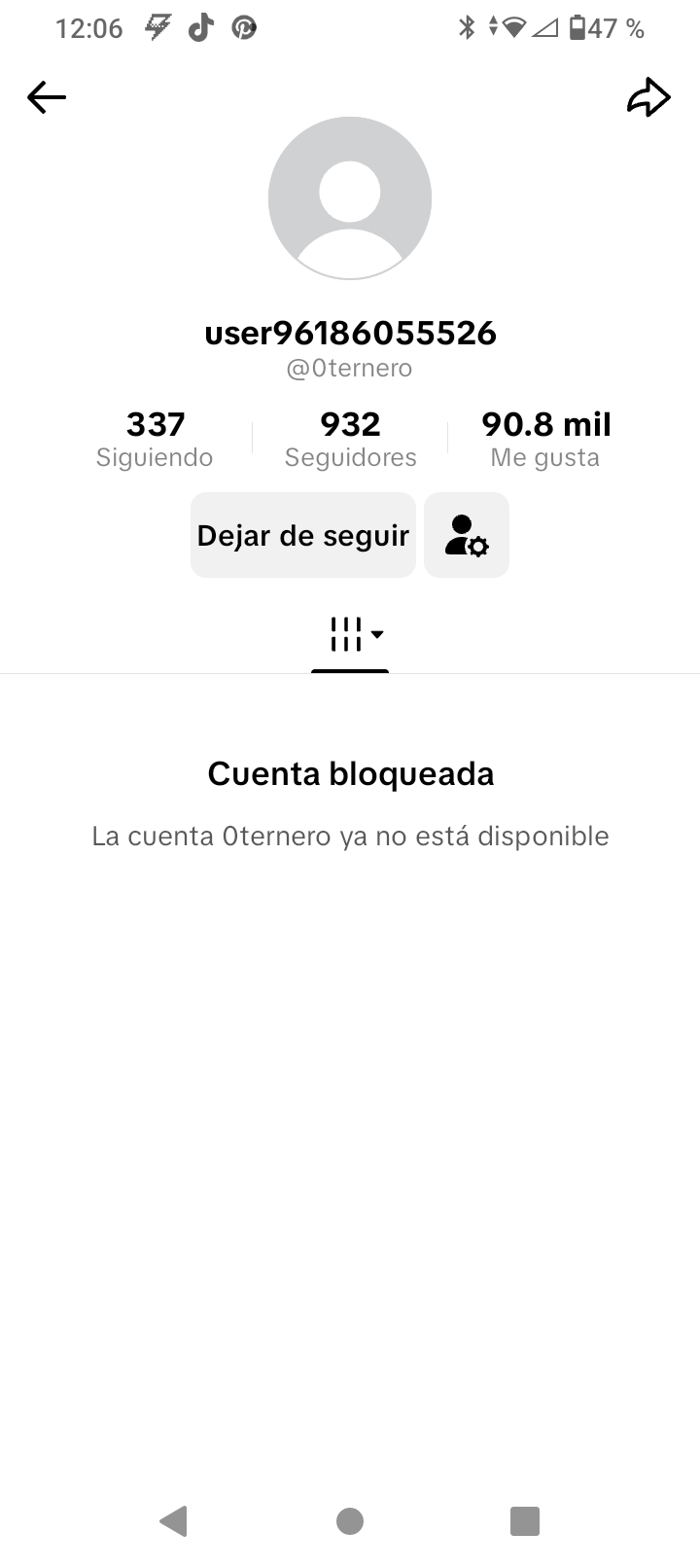This screenshot has width=700, height=1568.
Task: Tap Dejar de seguir button
Action: (x=303, y=535)
